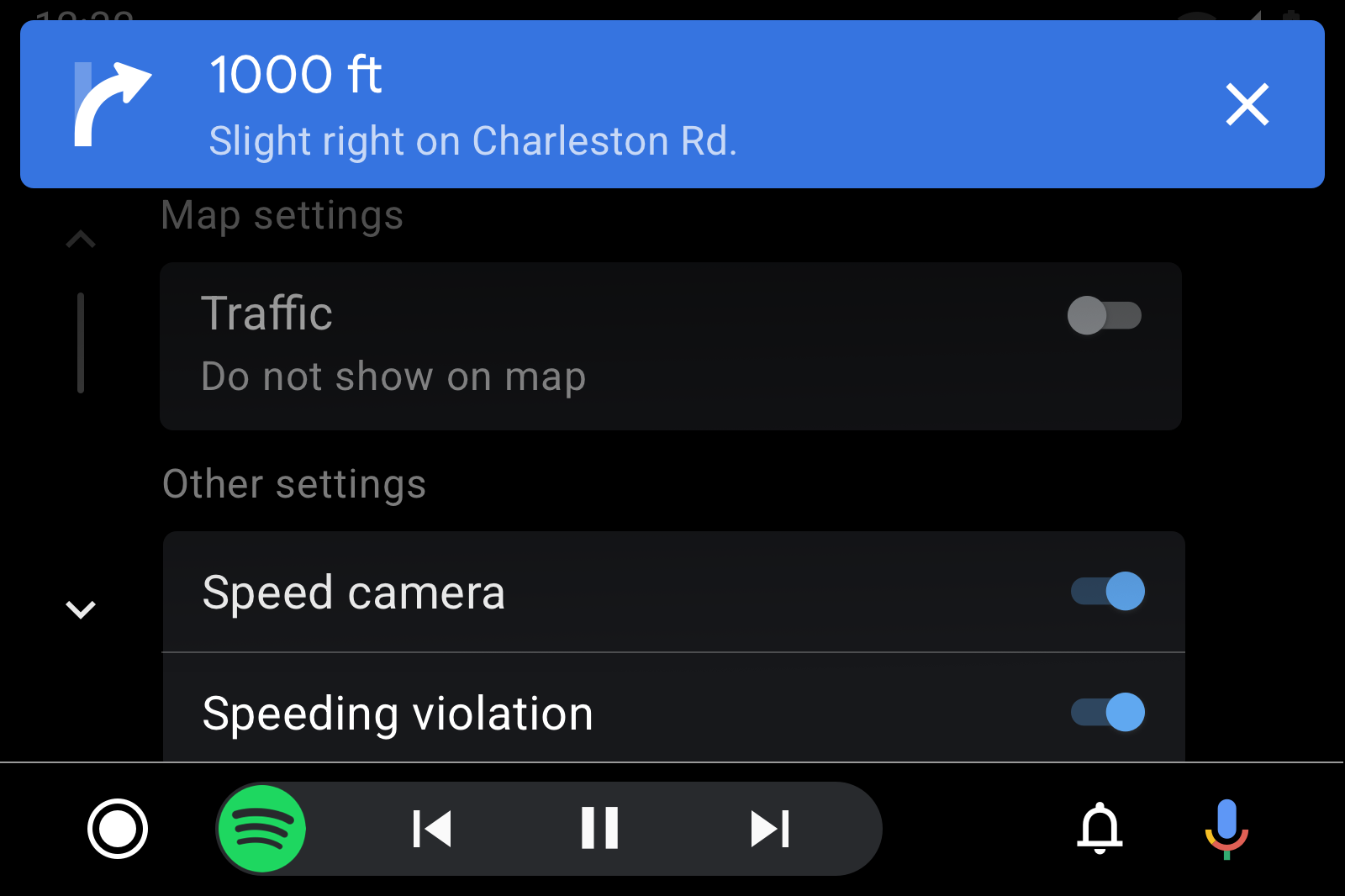Image resolution: width=1345 pixels, height=896 pixels.
Task: Tap the down chevron to scroll settings
Action: 81,609
